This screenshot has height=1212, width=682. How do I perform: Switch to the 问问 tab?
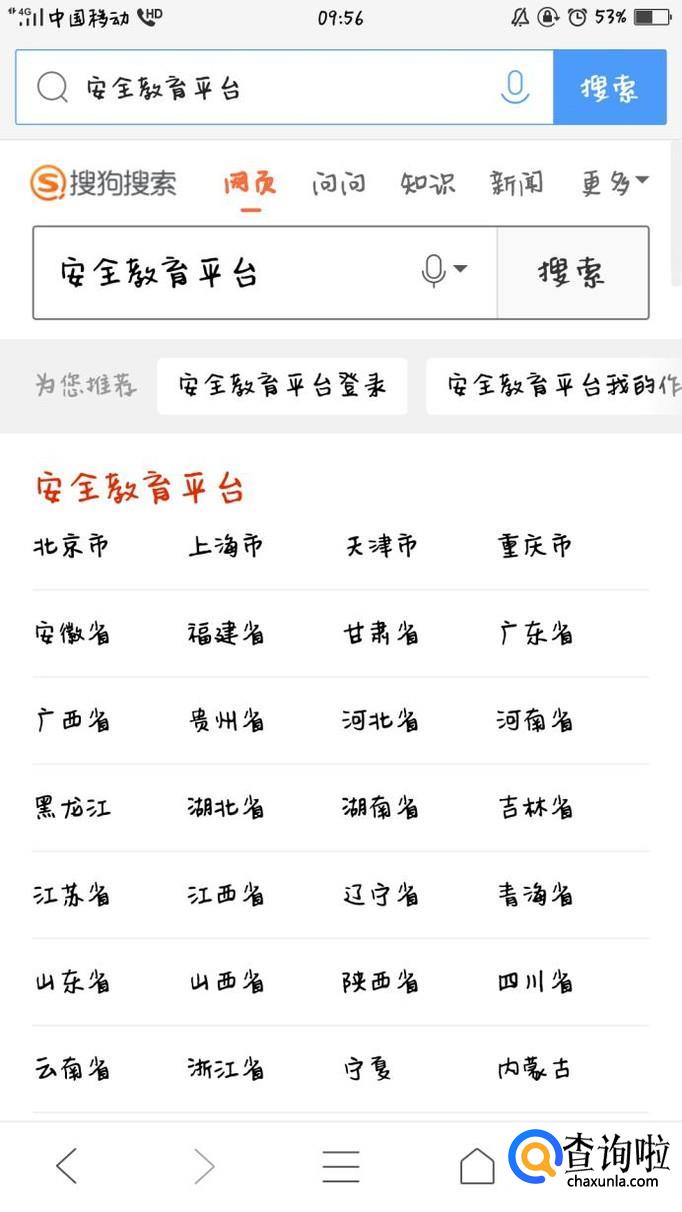pos(339,183)
